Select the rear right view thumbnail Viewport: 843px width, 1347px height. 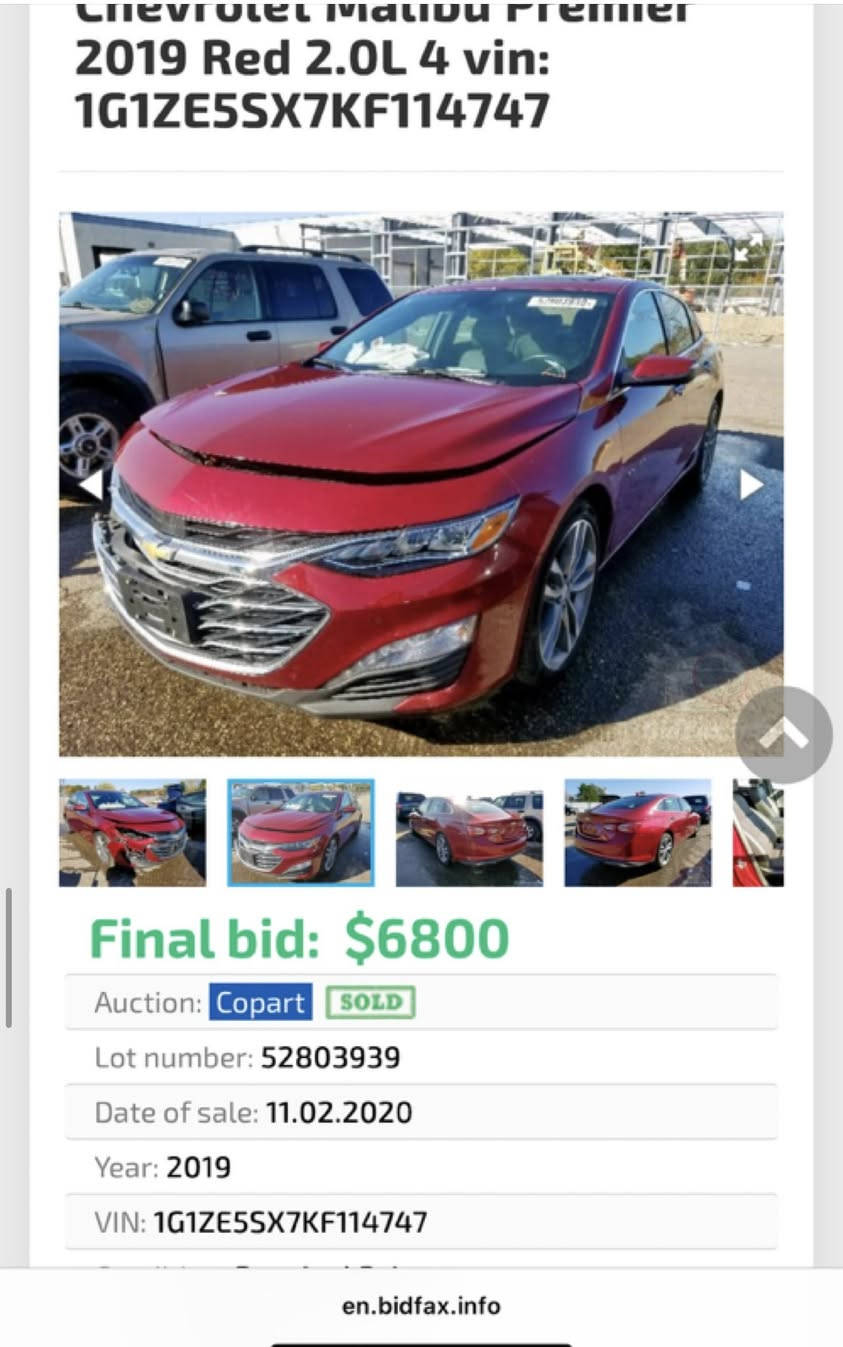point(638,832)
